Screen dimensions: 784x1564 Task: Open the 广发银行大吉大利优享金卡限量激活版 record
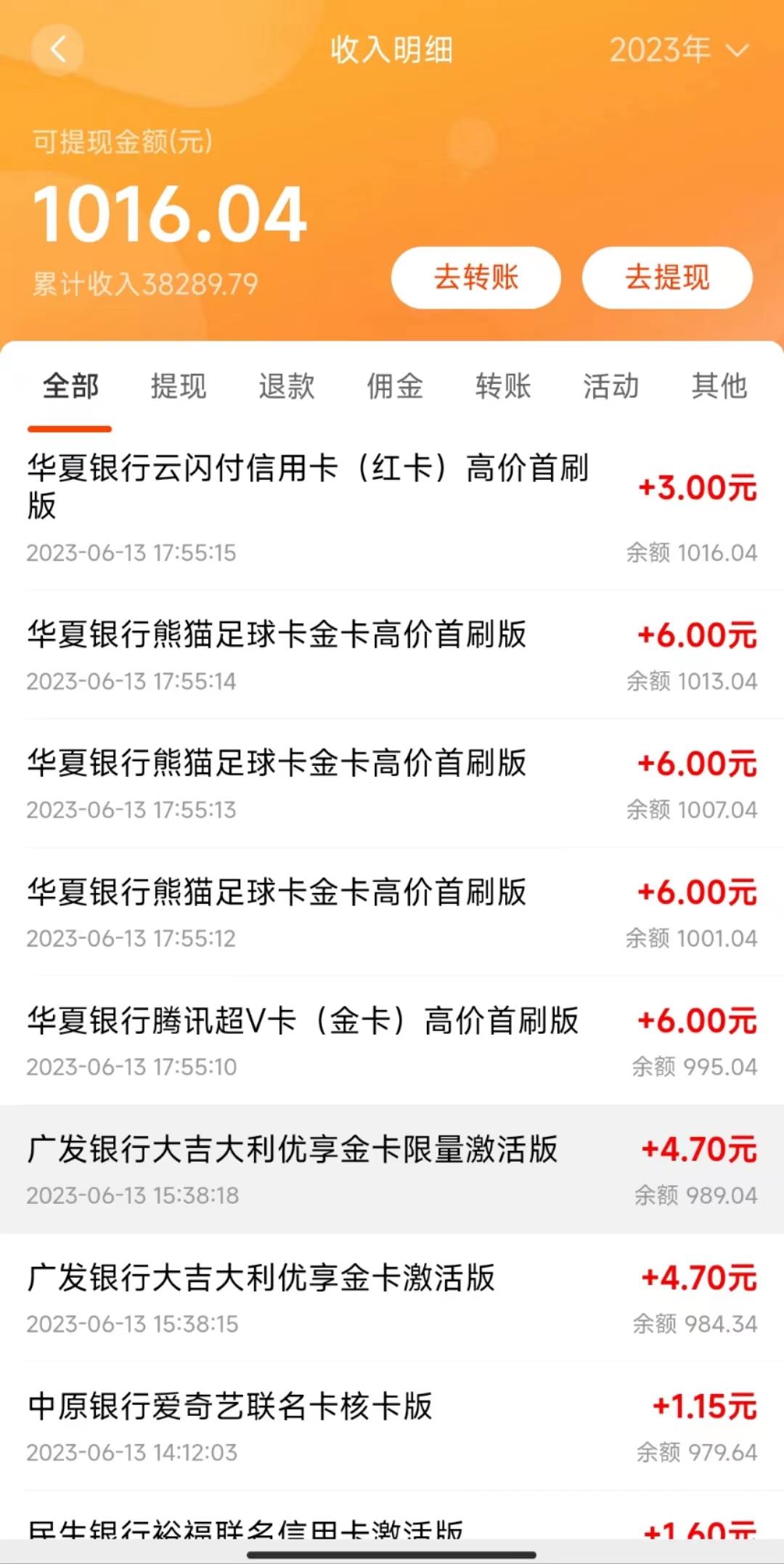[392, 1169]
